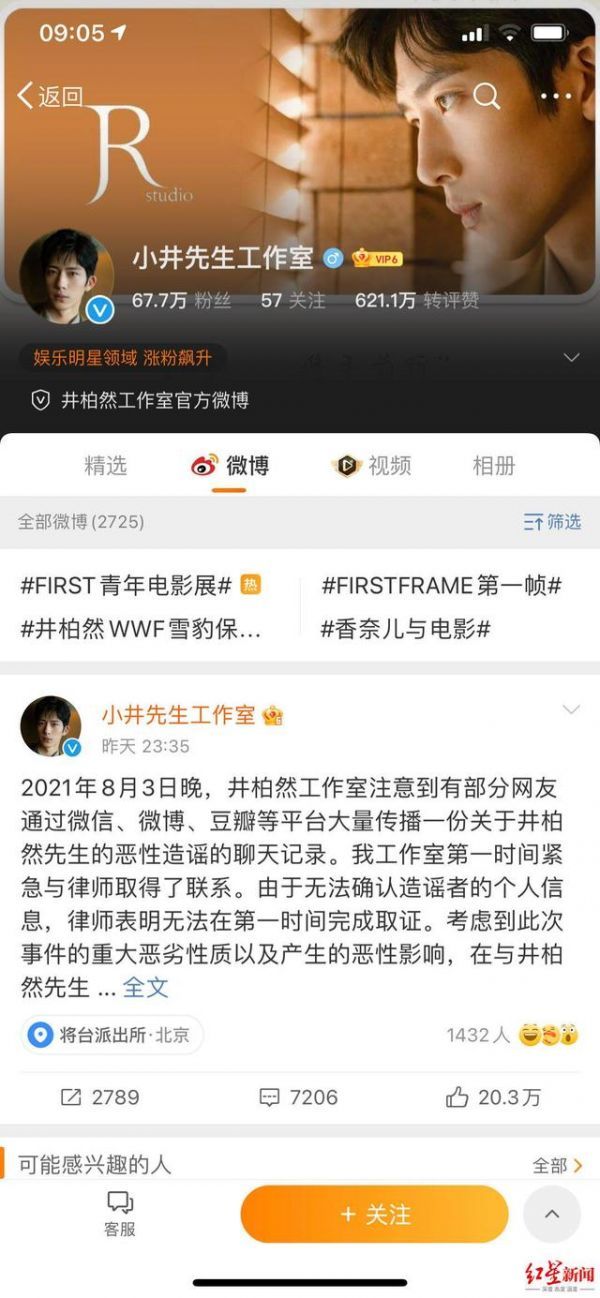The width and height of the screenshot is (600, 1298).
Task: Go back using the 返回 arrow
Action: pos(50,96)
